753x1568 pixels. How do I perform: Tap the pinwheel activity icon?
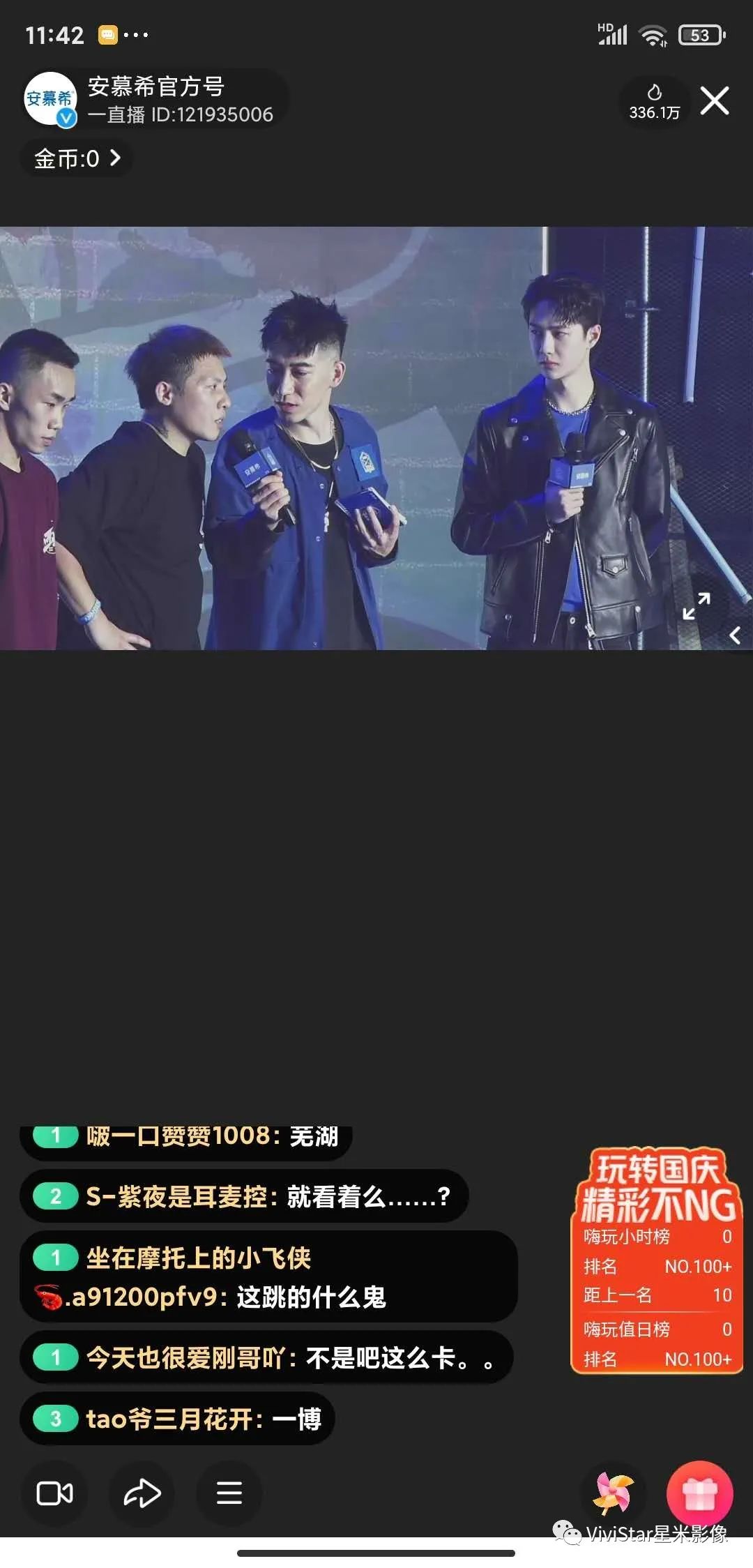click(613, 1493)
